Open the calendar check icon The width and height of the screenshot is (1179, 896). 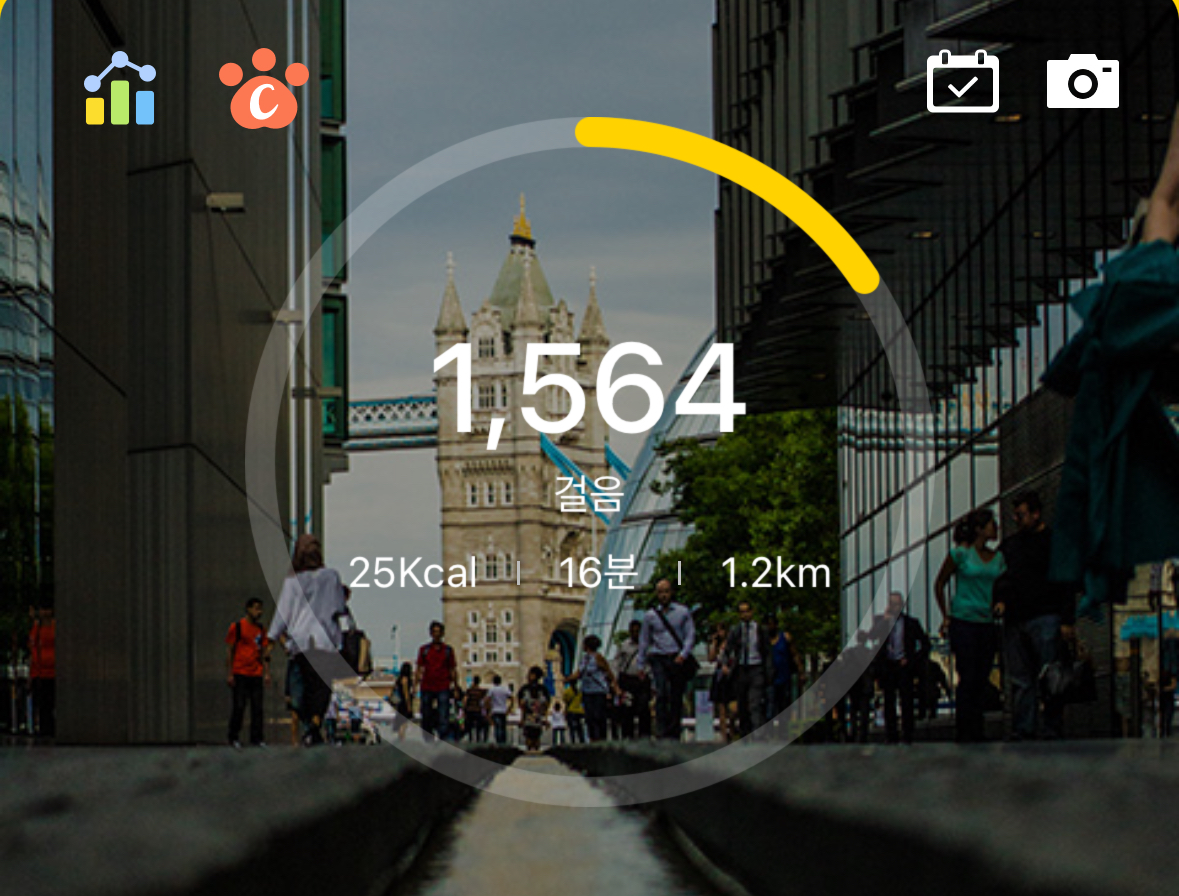(962, 82)
